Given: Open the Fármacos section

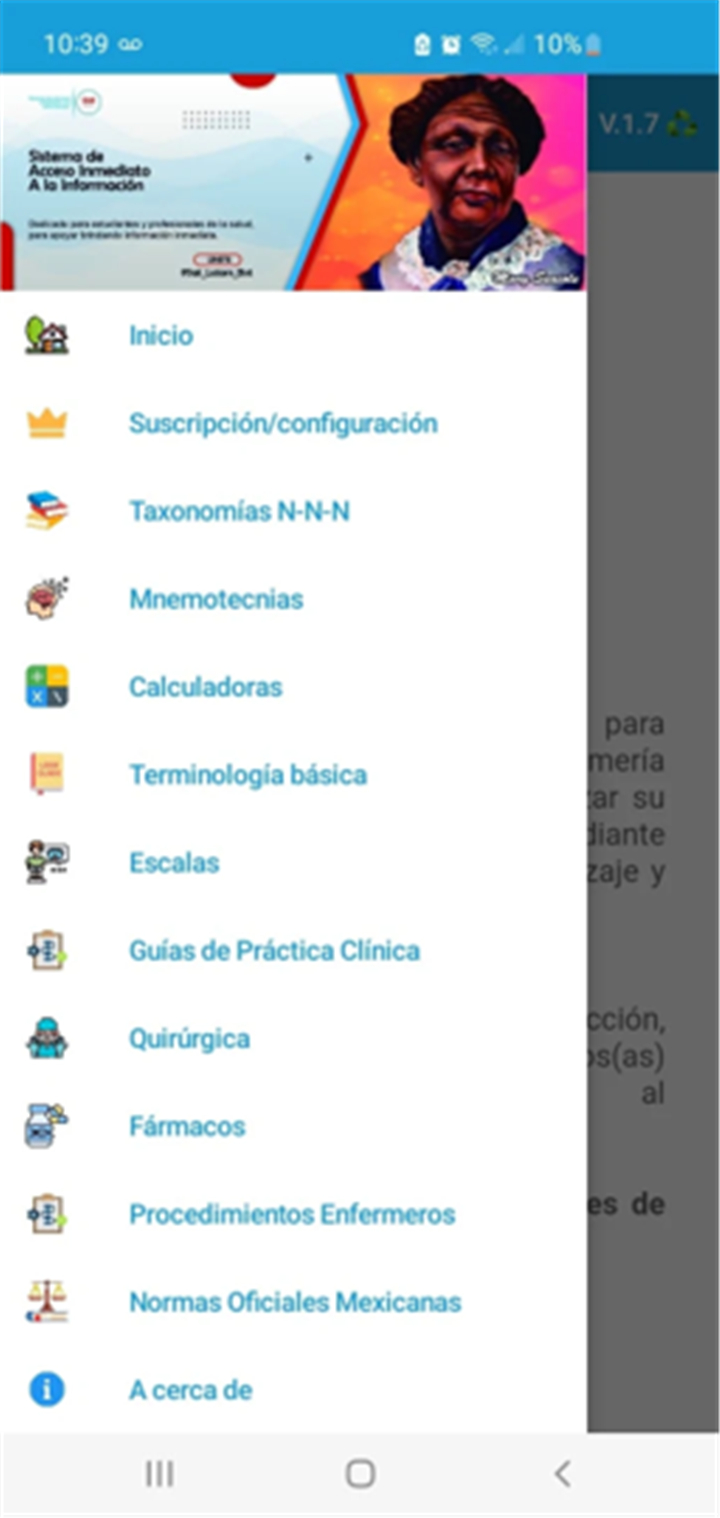Looking at the screenshot, I should click(293, 1127).
